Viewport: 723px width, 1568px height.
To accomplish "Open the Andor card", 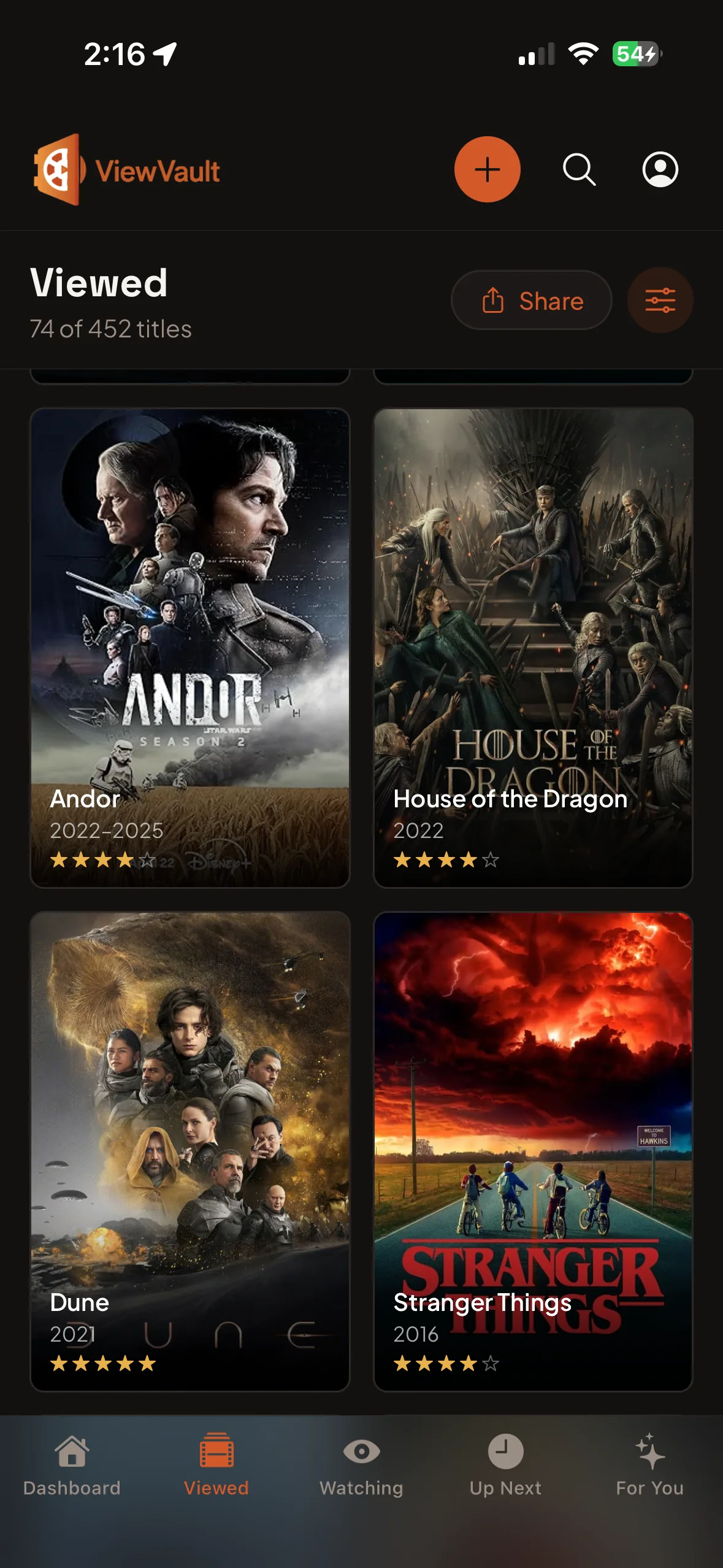I will pyautogui.click(x=190, y=648).
